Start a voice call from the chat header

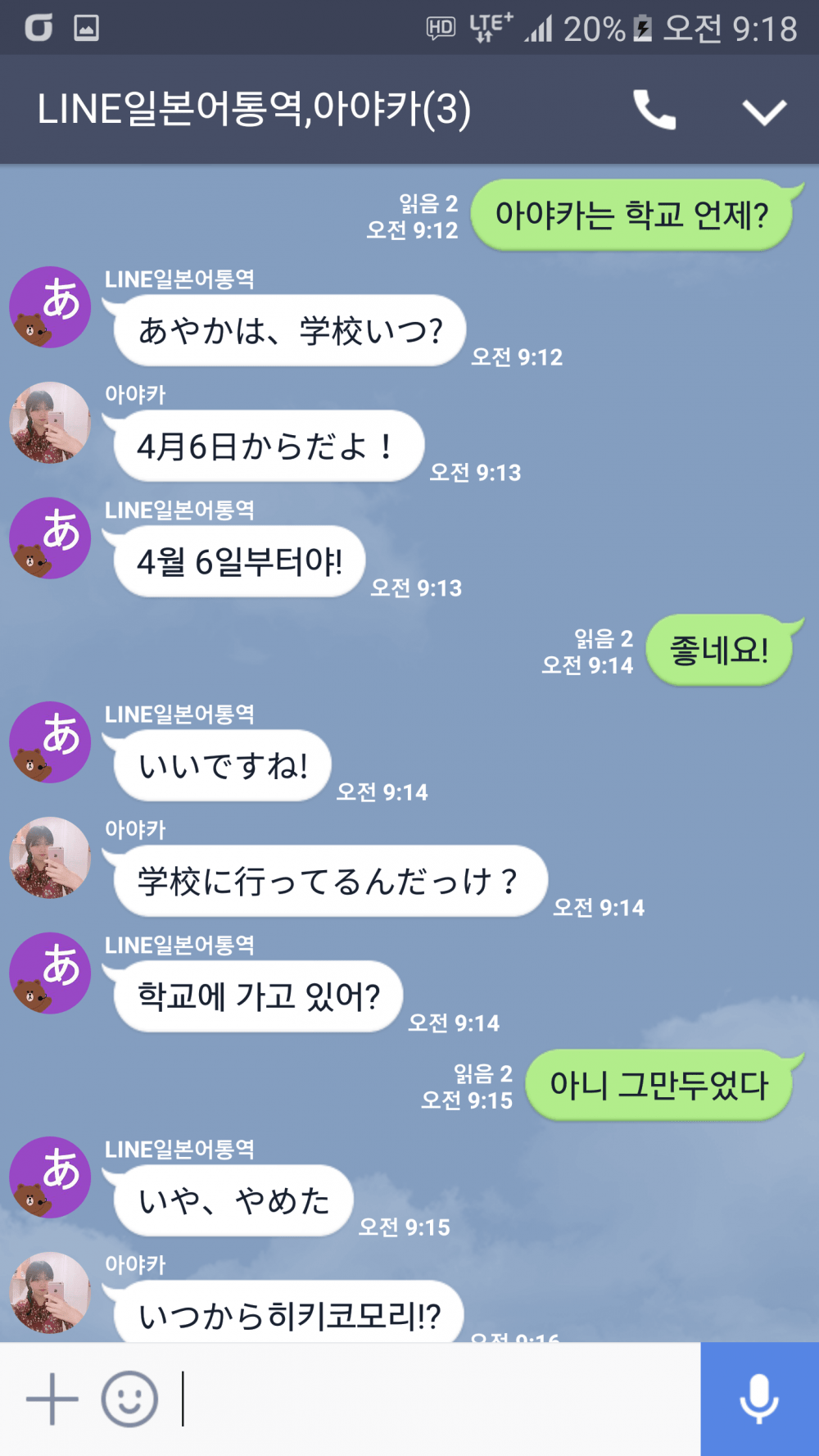[x=654, y=110]
